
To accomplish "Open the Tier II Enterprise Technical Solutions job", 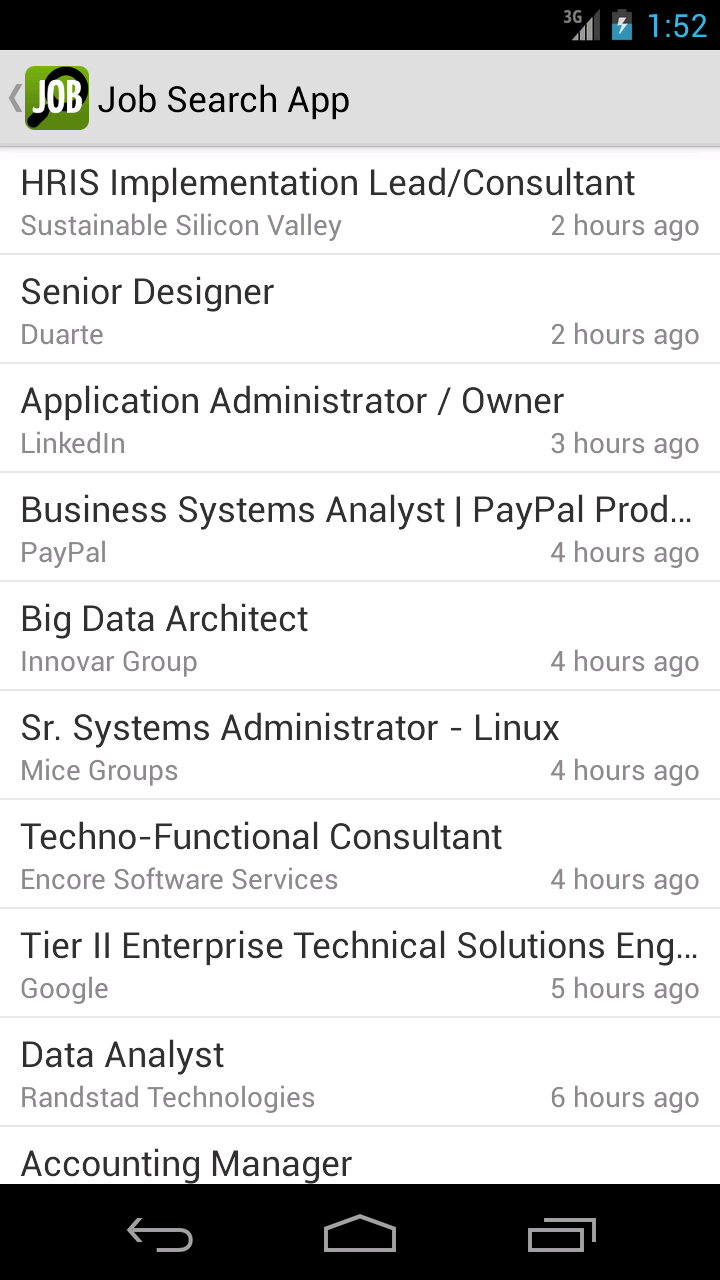I will coord(360,963).
